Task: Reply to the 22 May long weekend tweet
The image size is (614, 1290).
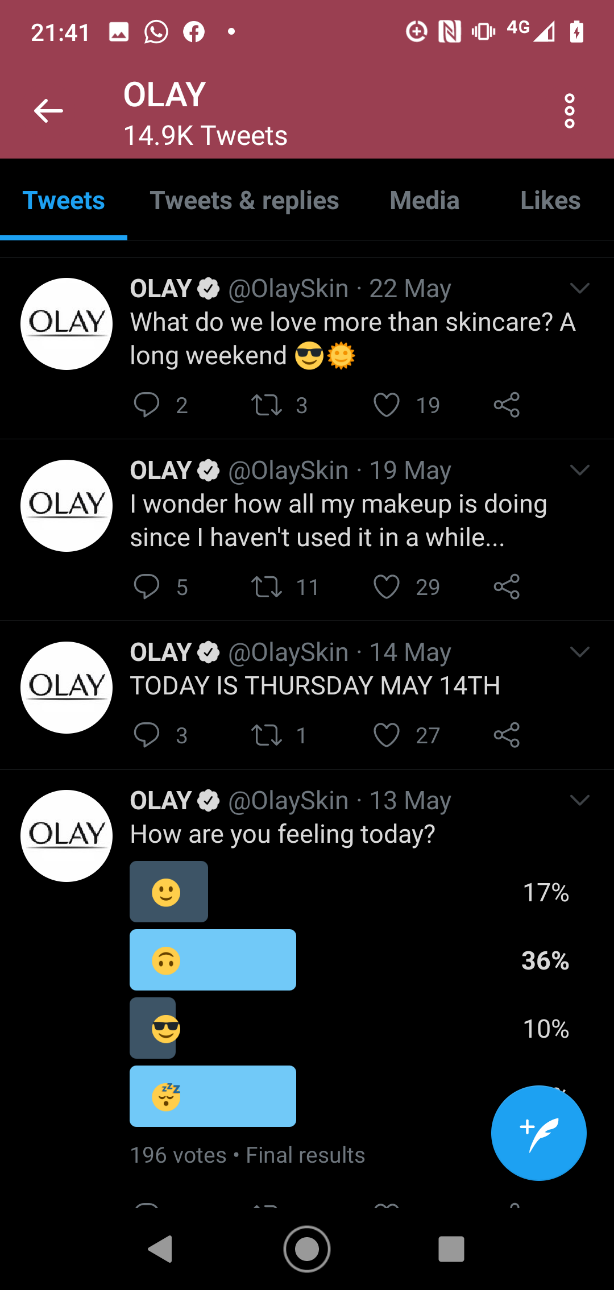Action: [x=147, y=405]
